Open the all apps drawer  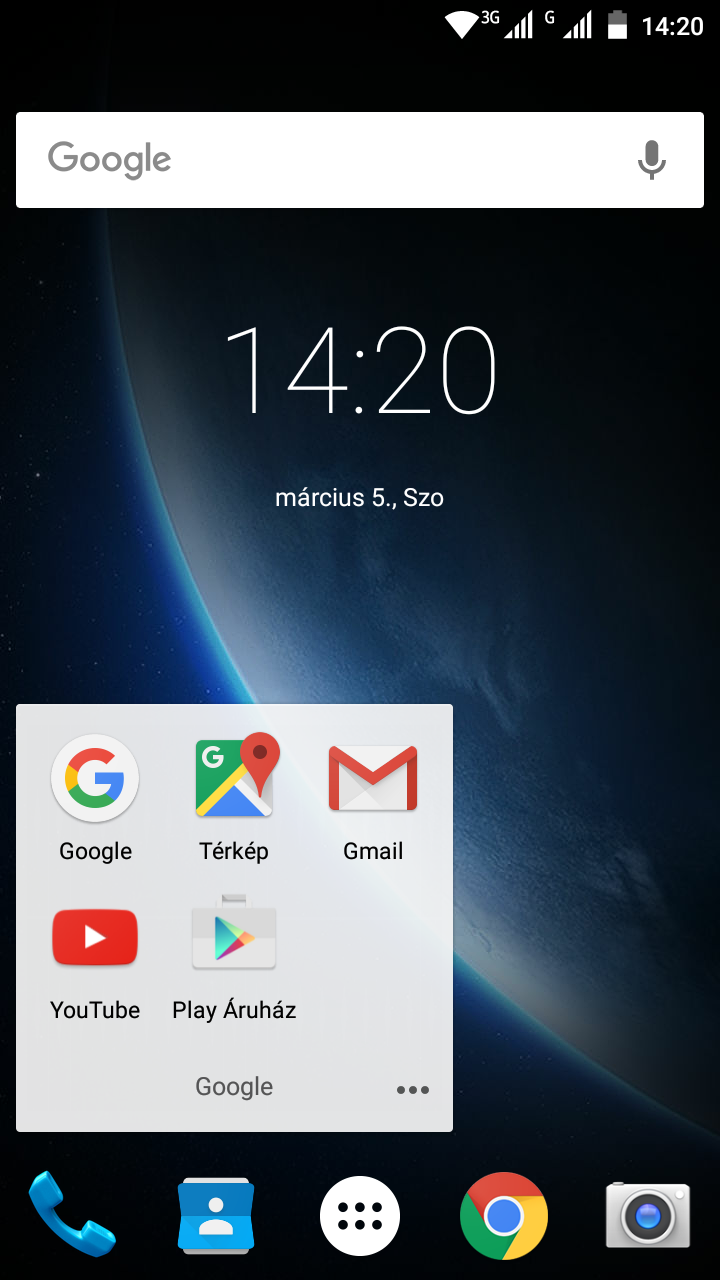click(x=360, y=1215)
